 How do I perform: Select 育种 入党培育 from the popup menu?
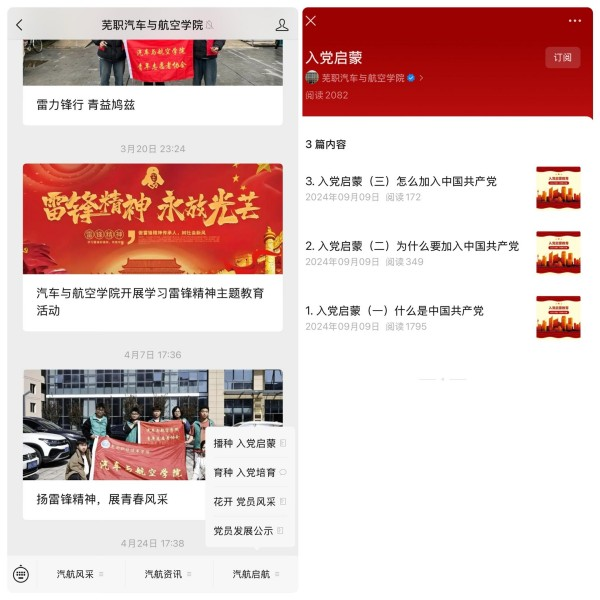[x=245, y=472]
